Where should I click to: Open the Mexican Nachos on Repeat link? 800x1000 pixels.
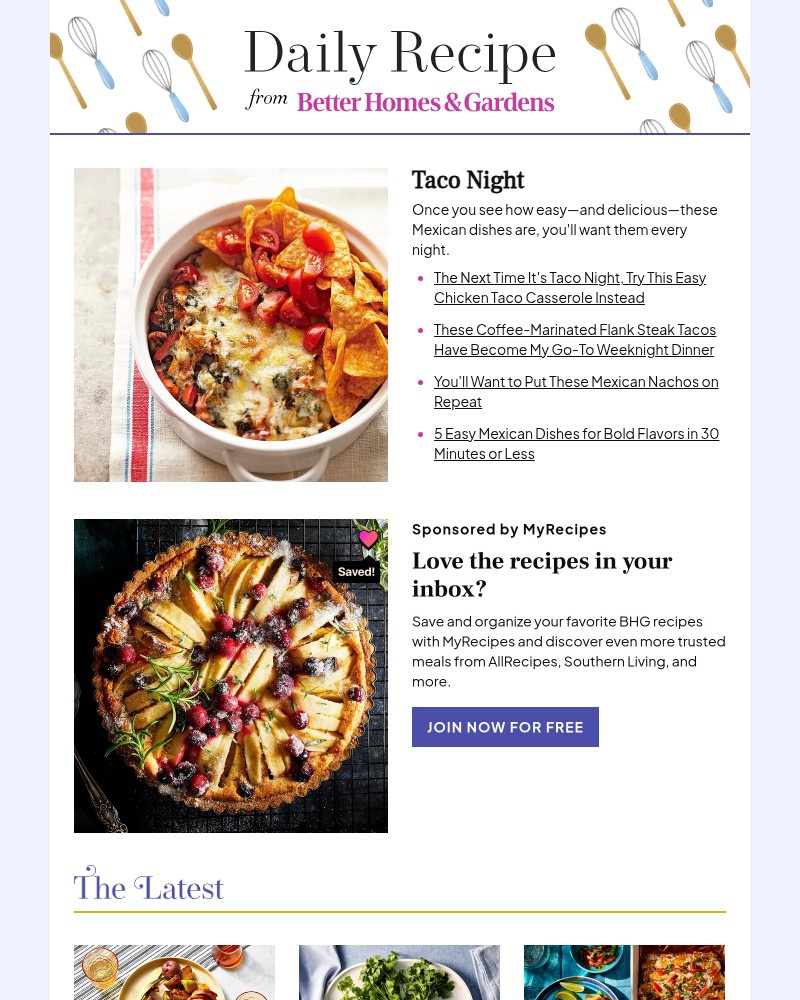(x=576, y=391)
